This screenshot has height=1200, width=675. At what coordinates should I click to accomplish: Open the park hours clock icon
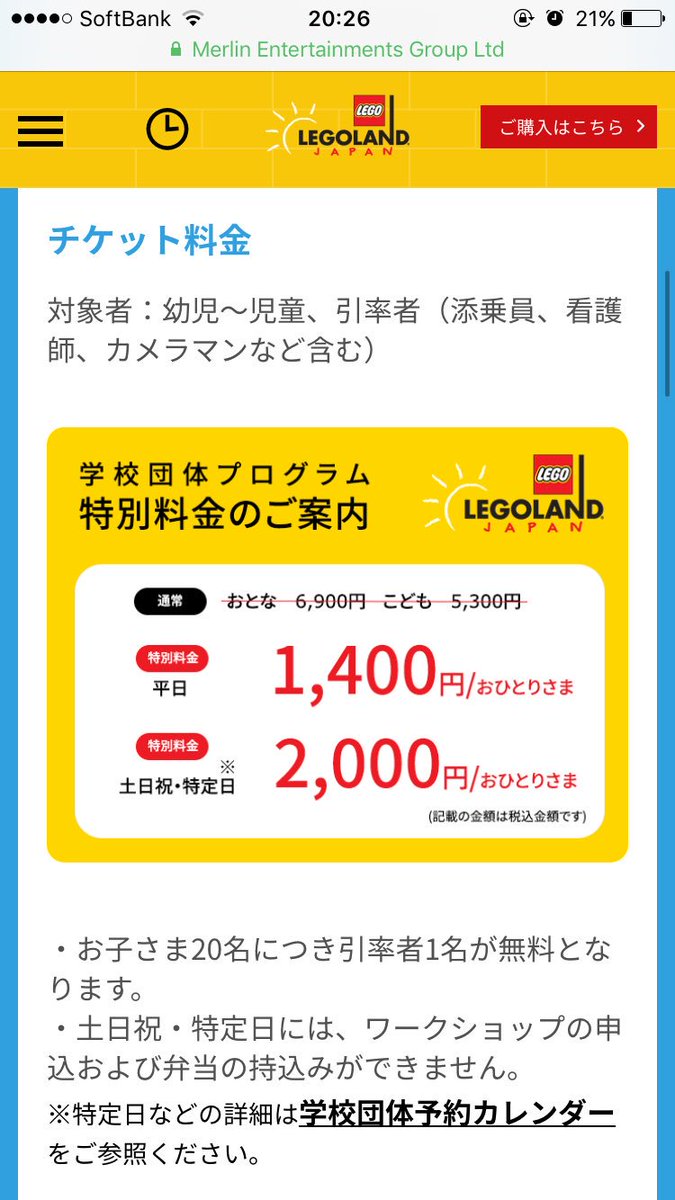coord(167,128)
